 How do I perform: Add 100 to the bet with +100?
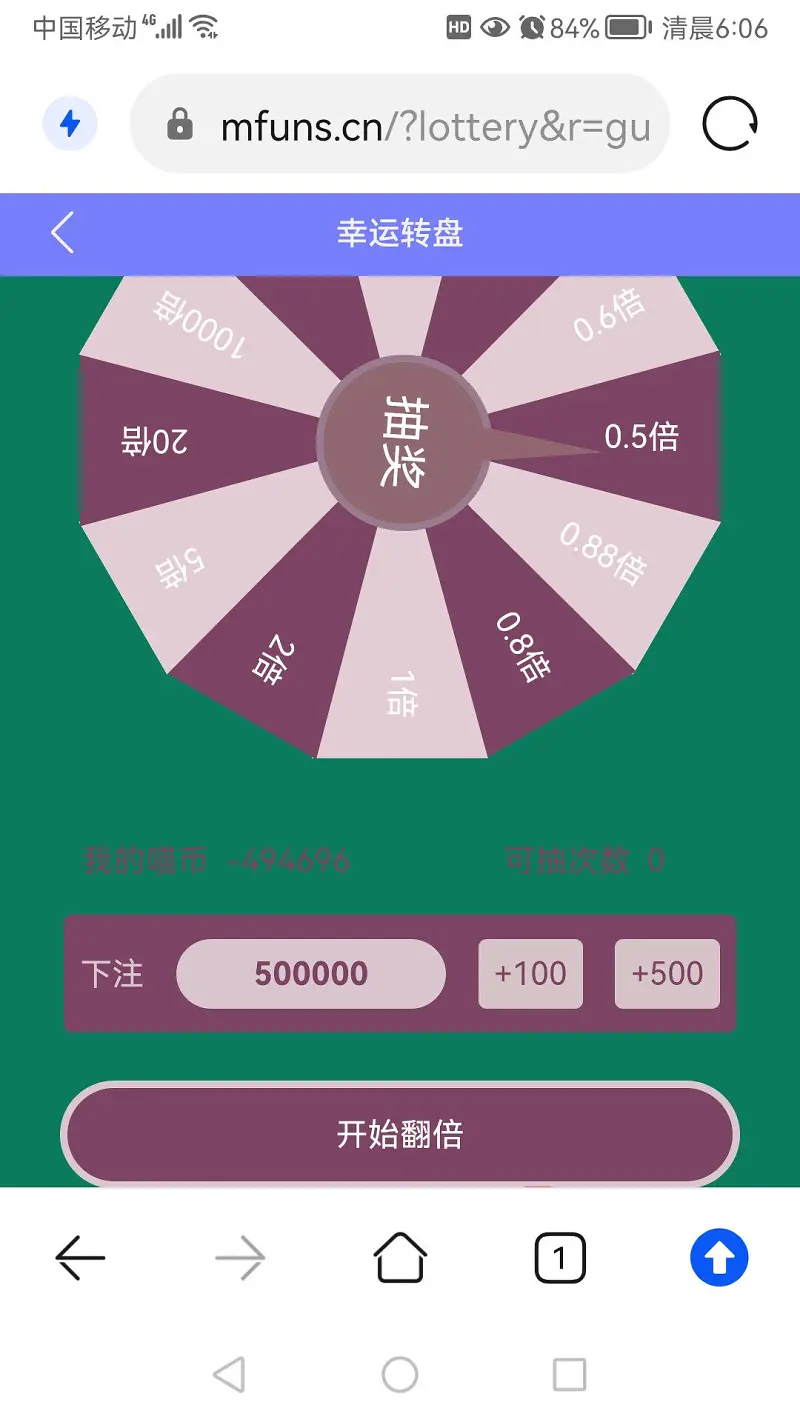pos(530,973)
